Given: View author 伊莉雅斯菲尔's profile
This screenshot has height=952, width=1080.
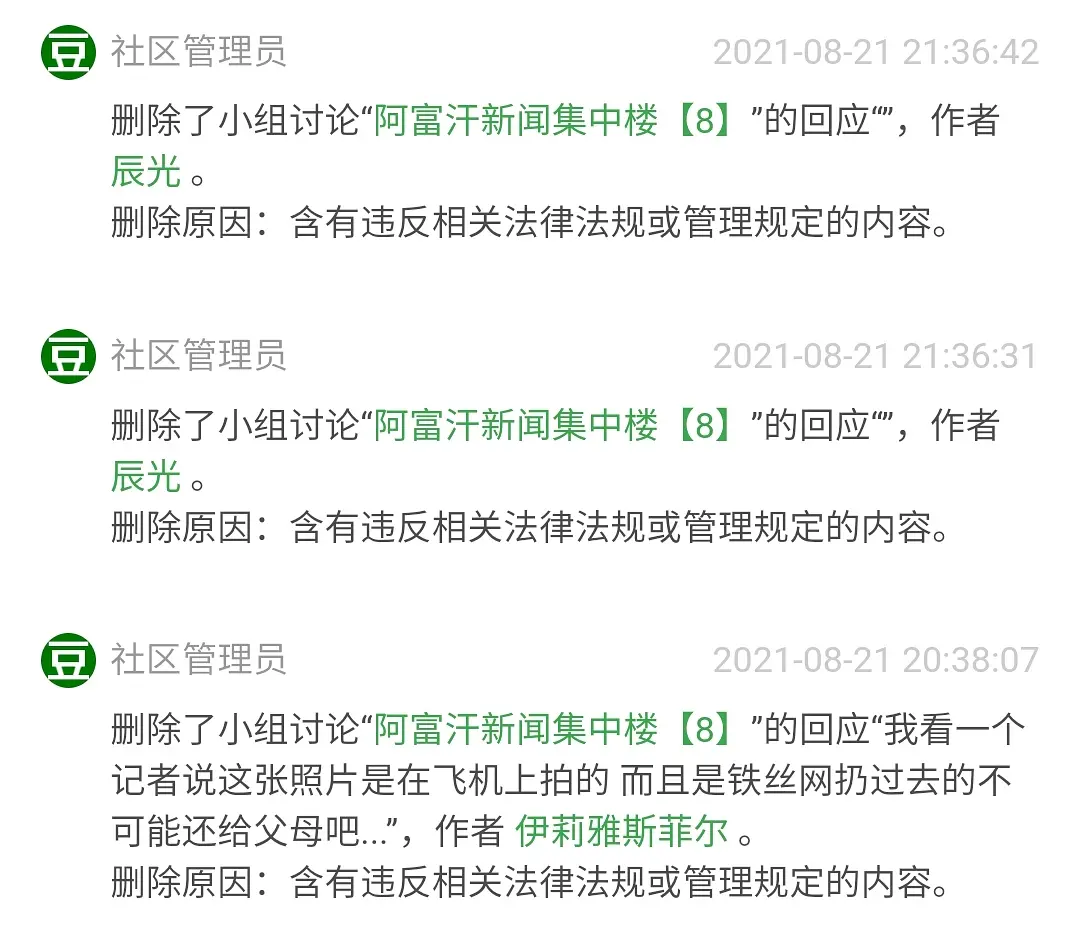Looking at the screenshot, I should (x=621, y=831).
